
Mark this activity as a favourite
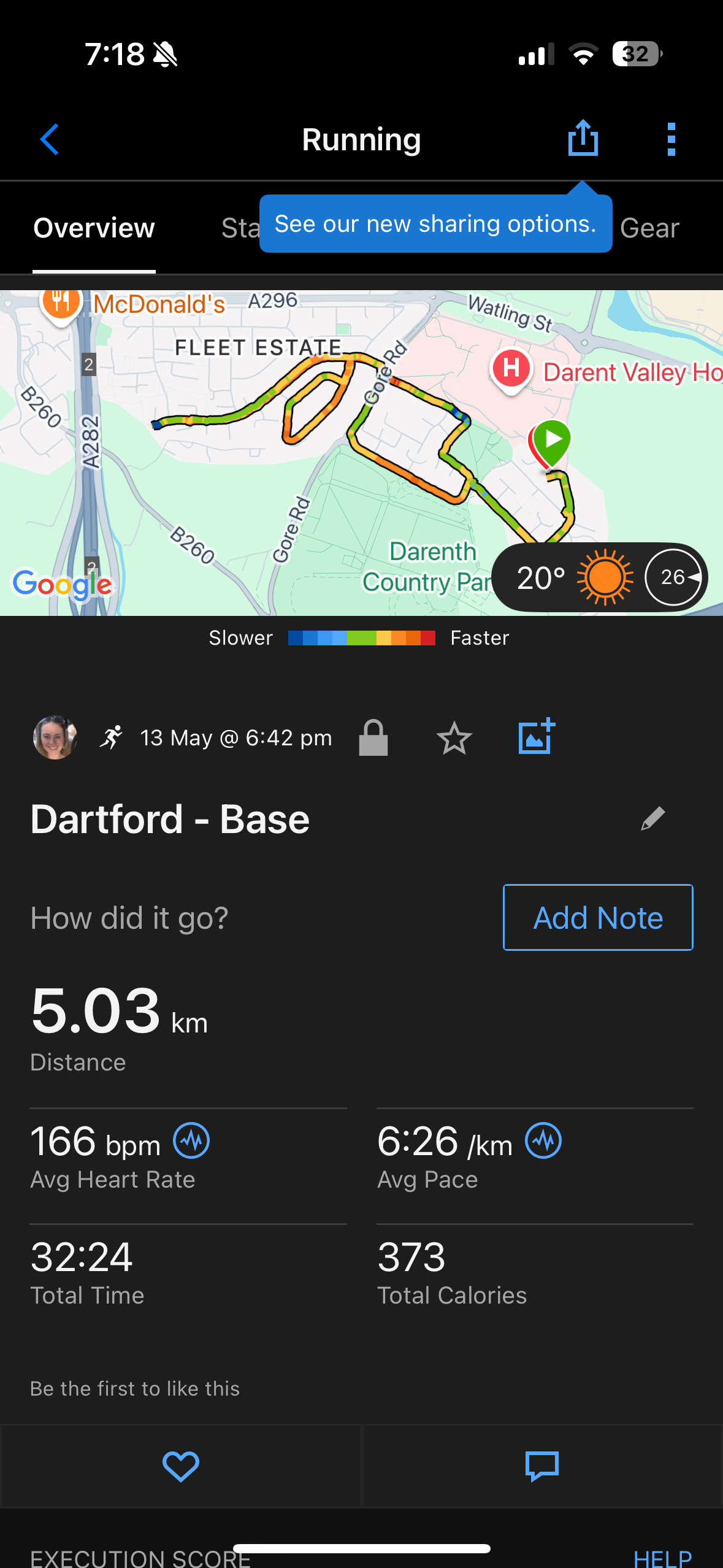[x=454, y=737]
